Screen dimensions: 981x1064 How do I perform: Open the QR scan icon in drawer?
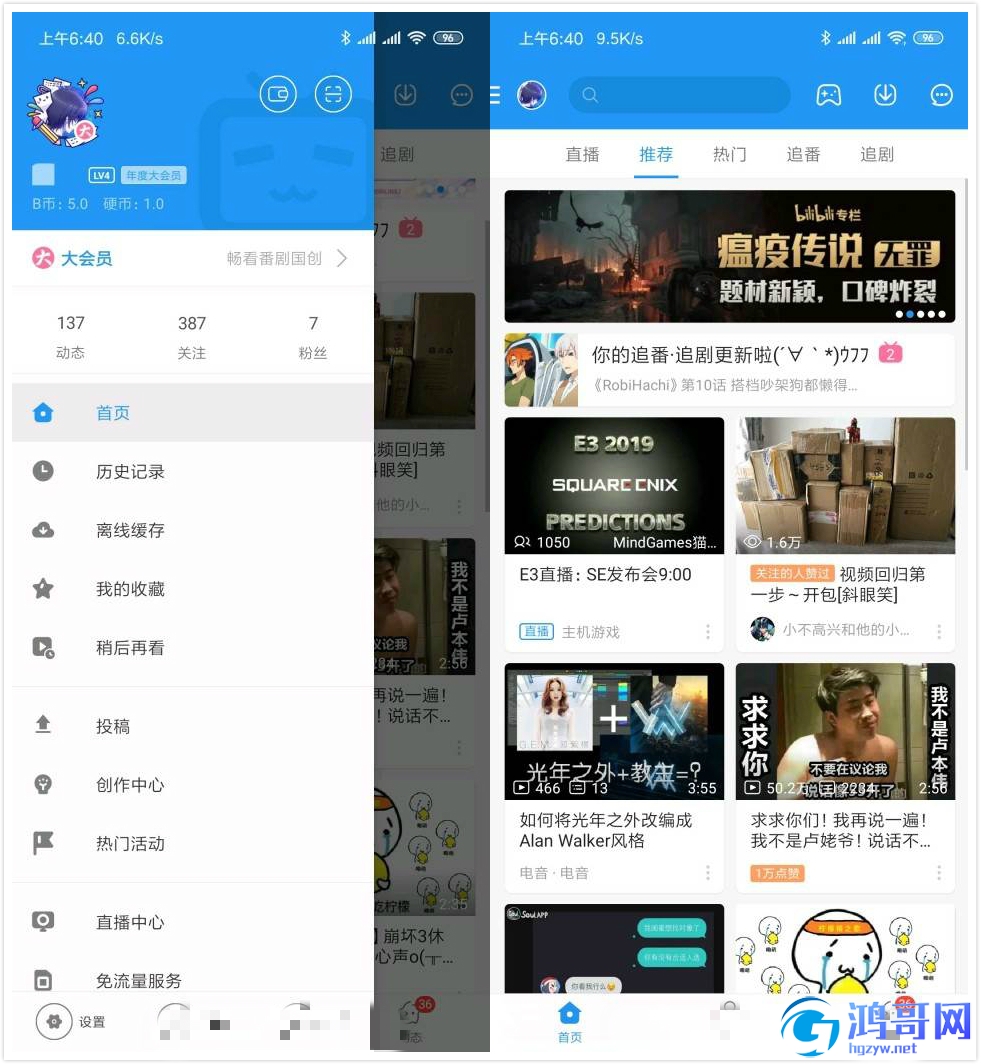click(x=334, y=95)
